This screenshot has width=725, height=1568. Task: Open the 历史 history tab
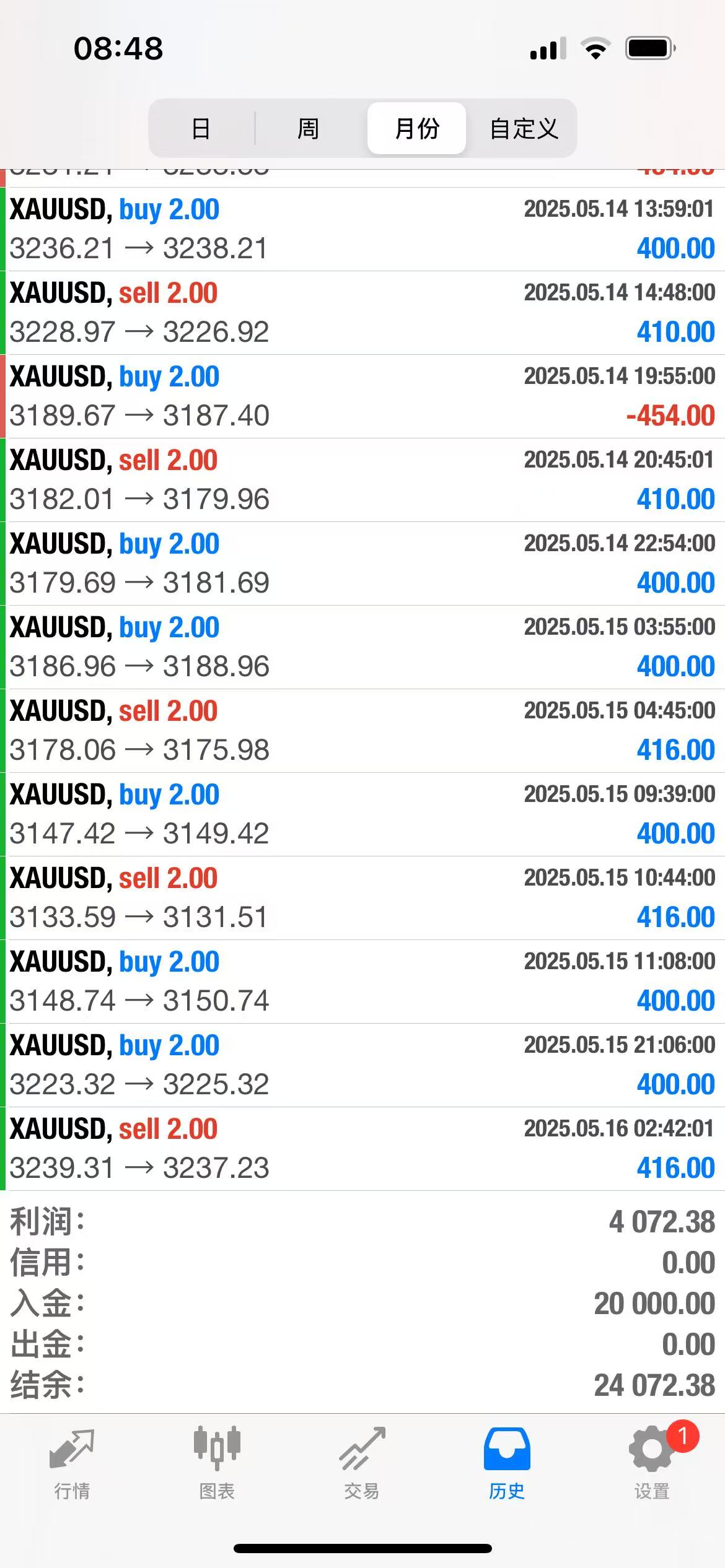tap(507, 1463)
